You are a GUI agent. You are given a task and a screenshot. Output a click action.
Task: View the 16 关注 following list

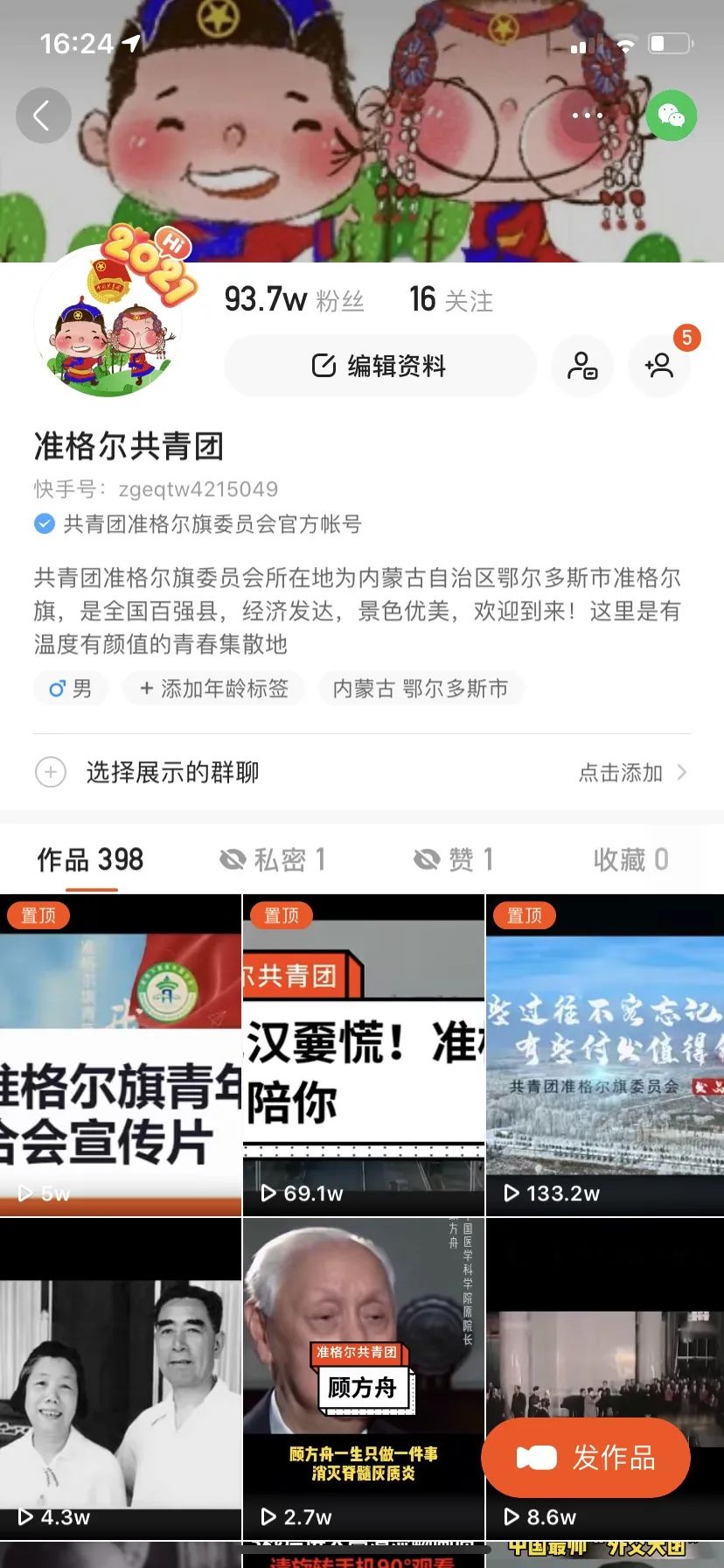tap(450, 300)
